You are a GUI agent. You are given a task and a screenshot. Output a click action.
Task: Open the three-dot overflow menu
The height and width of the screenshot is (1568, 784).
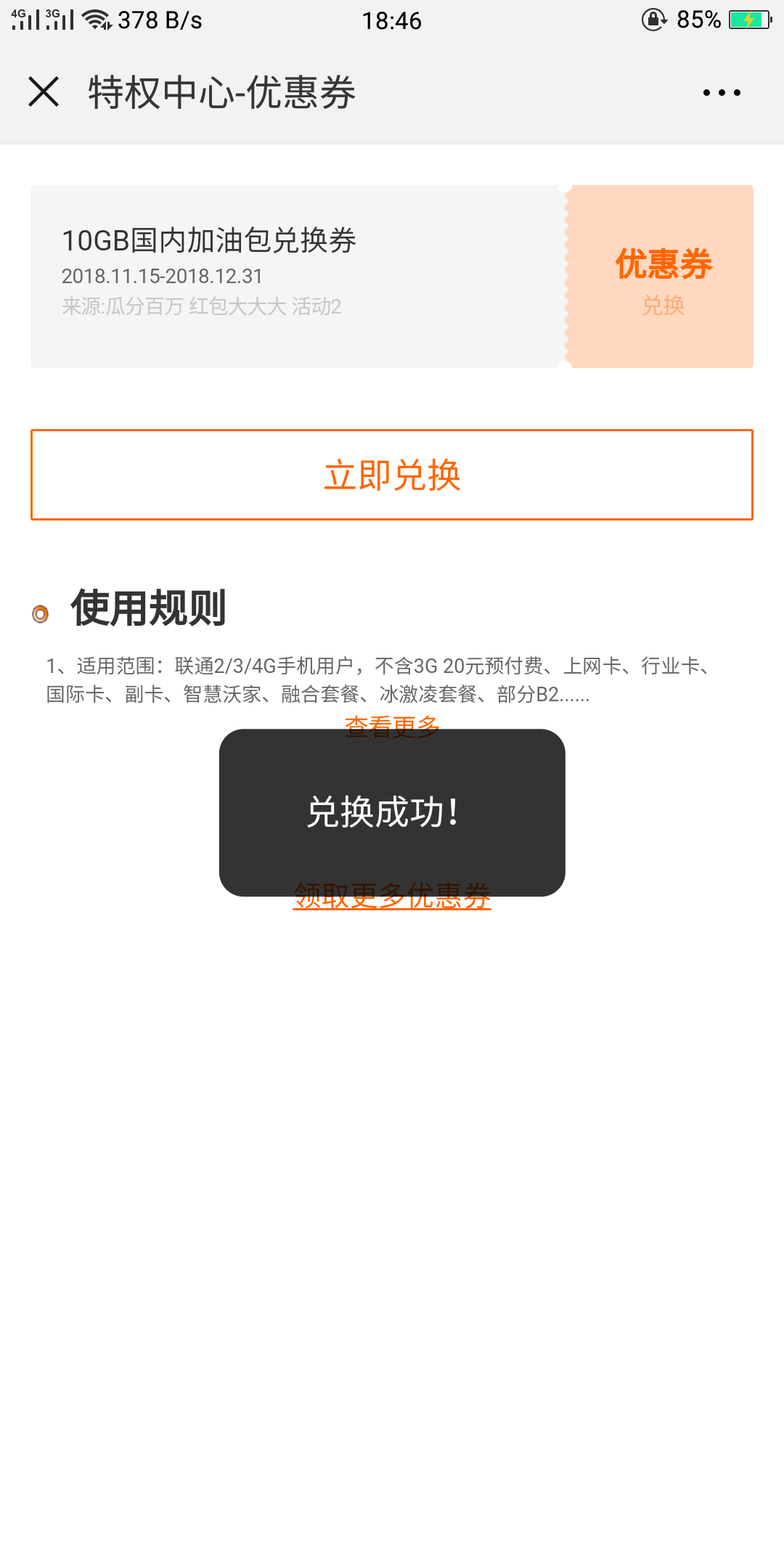pos(722,93)
